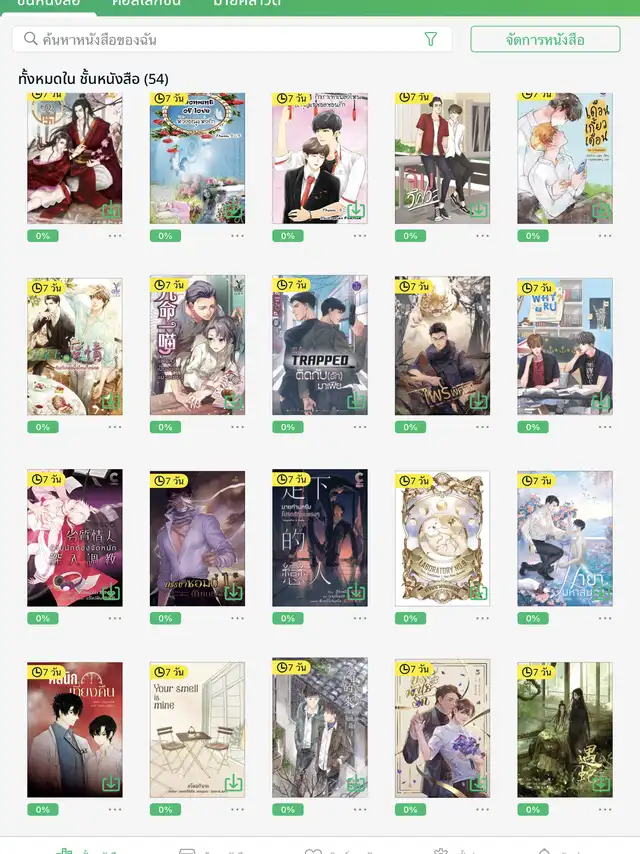The image size is (640, 854).
Task: Download the Laboratory book
Action: (478, 592)
